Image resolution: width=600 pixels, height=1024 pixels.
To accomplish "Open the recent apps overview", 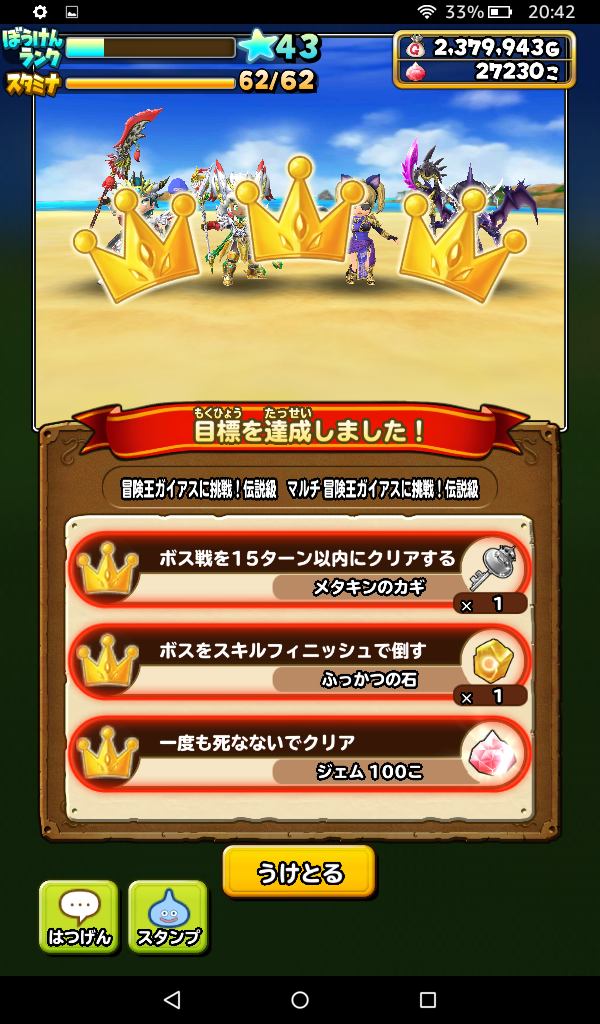I will click(x=428, y=999).
